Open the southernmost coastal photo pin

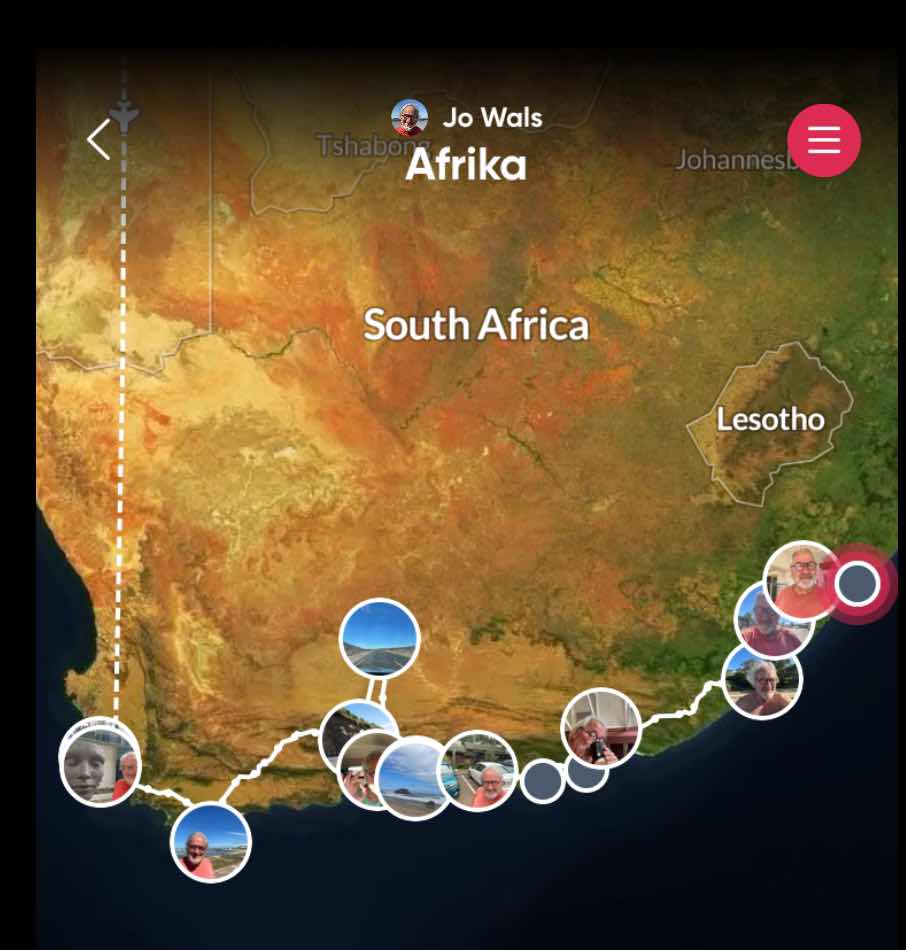point(210,842)
